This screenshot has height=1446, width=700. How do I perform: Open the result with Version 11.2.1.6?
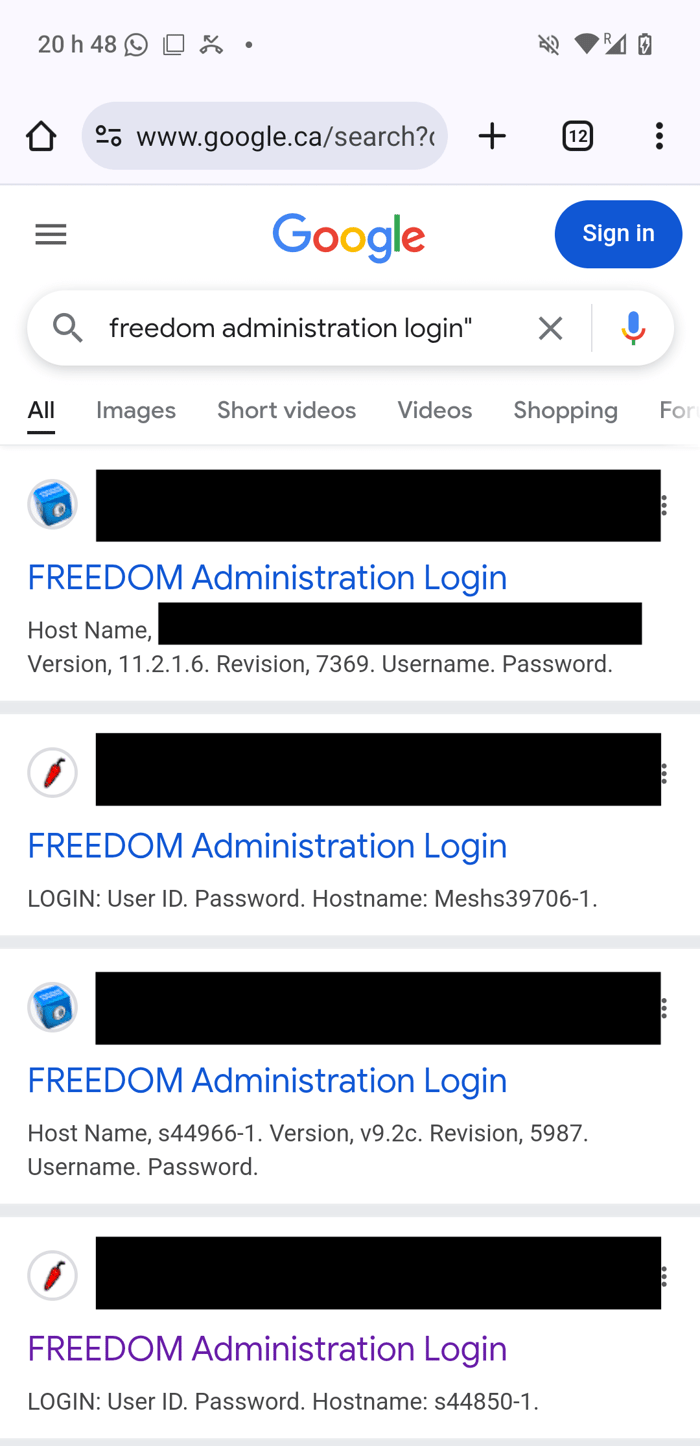click(267, 578)
